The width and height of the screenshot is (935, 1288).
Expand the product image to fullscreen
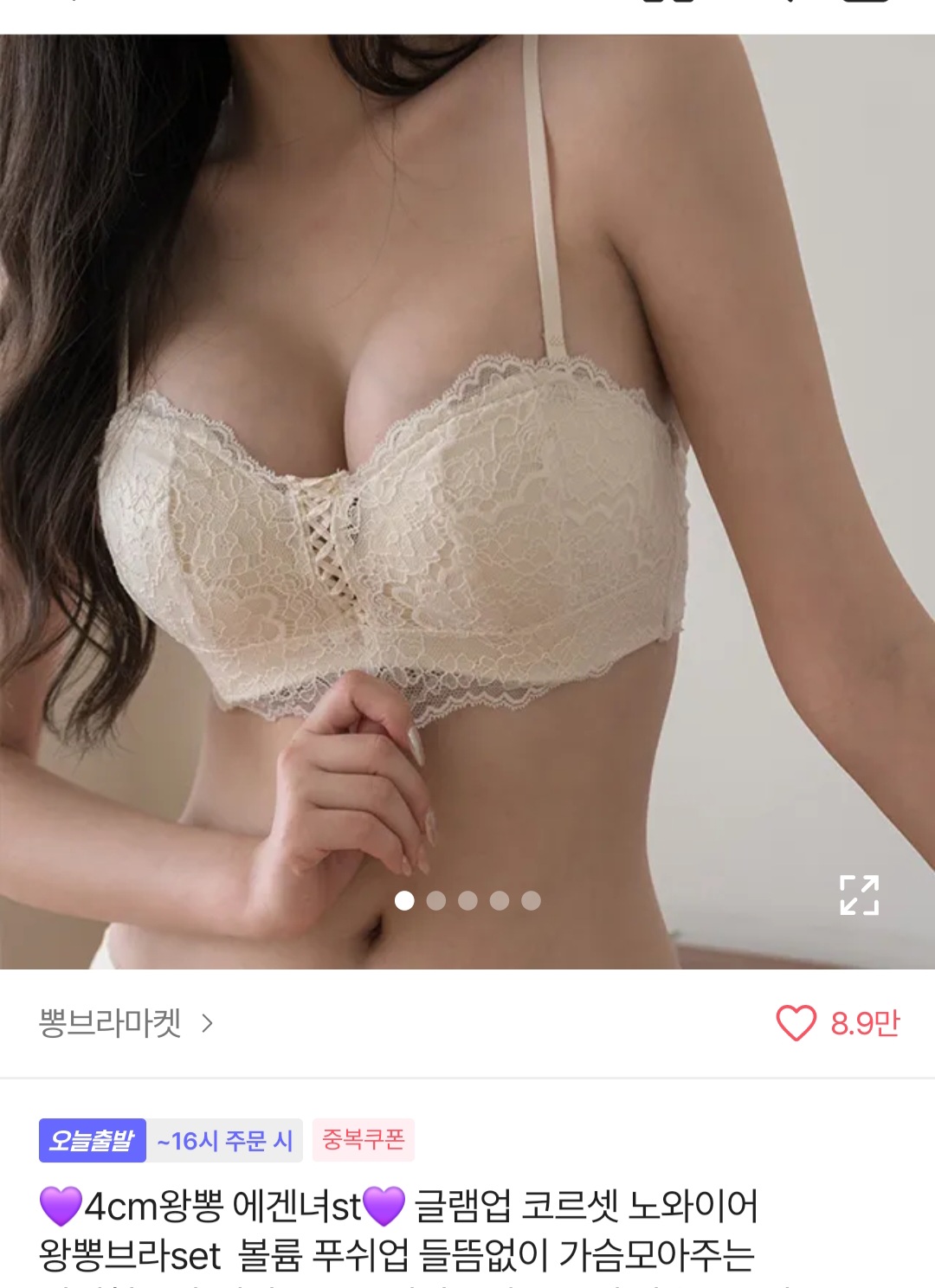pos(859,895)
